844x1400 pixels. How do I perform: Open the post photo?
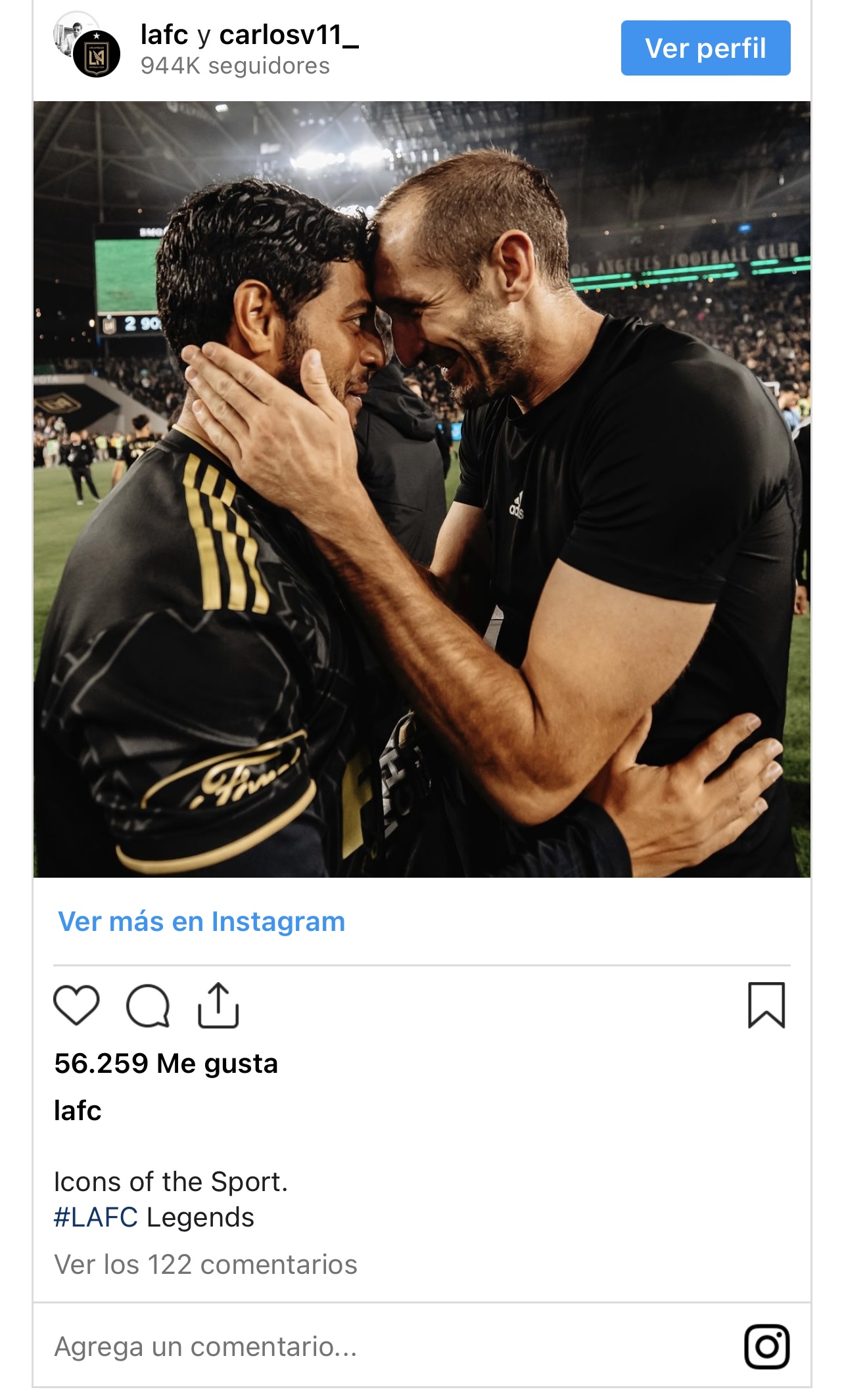click(x=421, y=489)
